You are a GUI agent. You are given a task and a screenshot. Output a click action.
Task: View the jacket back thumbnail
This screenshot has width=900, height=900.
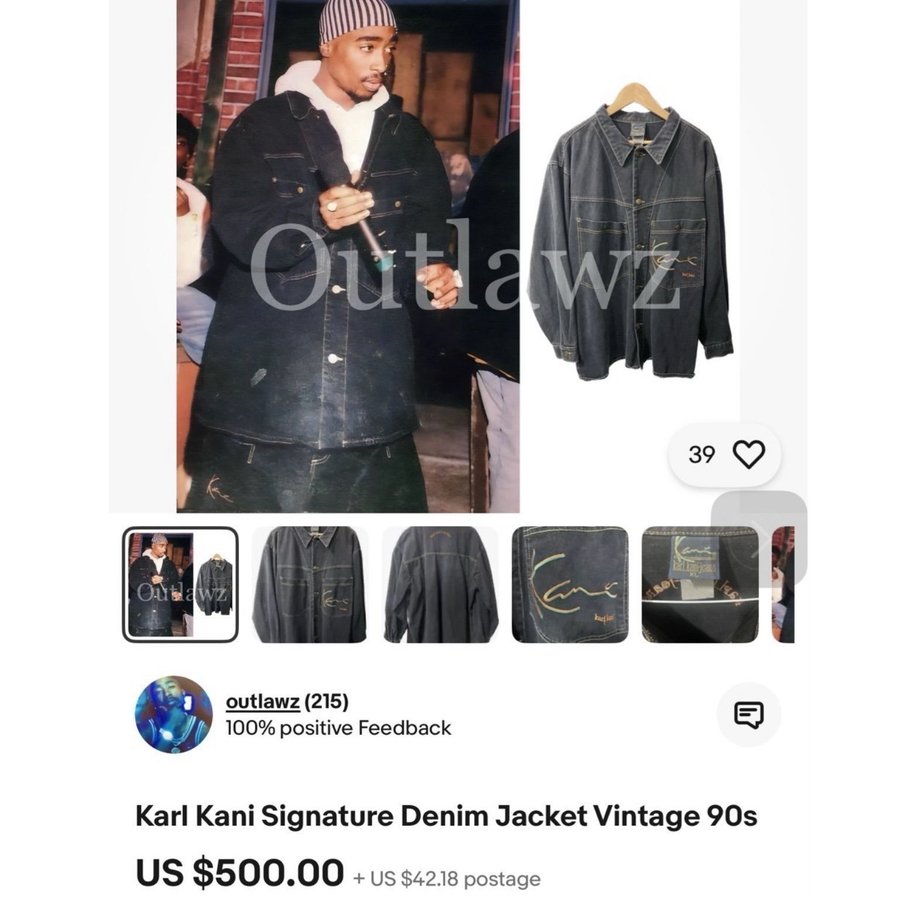point(440,585)
